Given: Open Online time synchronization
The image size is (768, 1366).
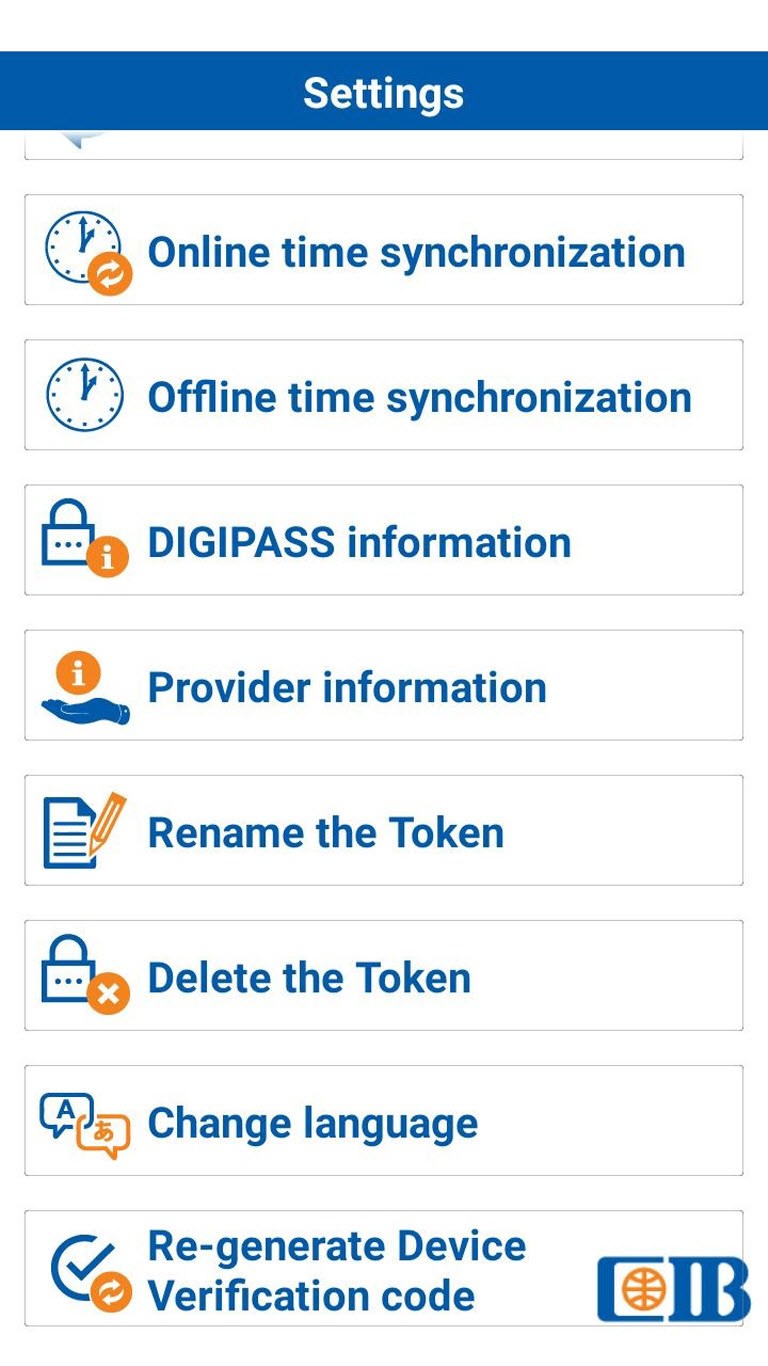Looking at the screenshot, I should pyautogui.click(x=384, y=250).
